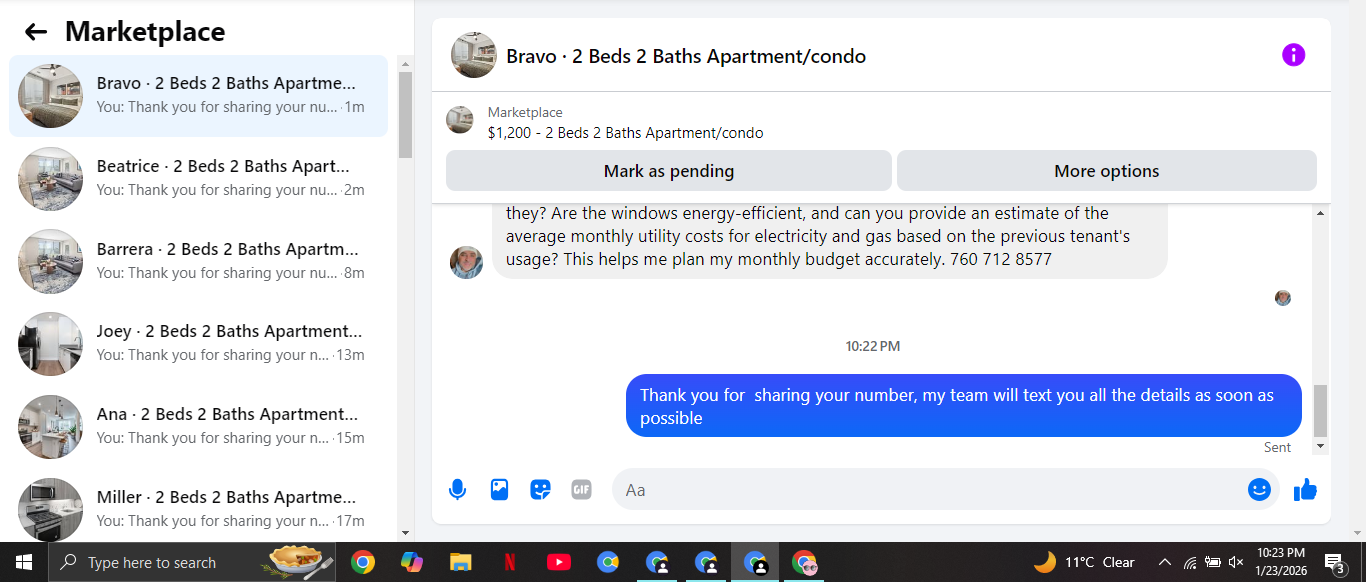The width and height of the screenshot is (1366, 582).
Task: Open Windows Start menu
Action: pyautogui.click(x=23, y=562)
